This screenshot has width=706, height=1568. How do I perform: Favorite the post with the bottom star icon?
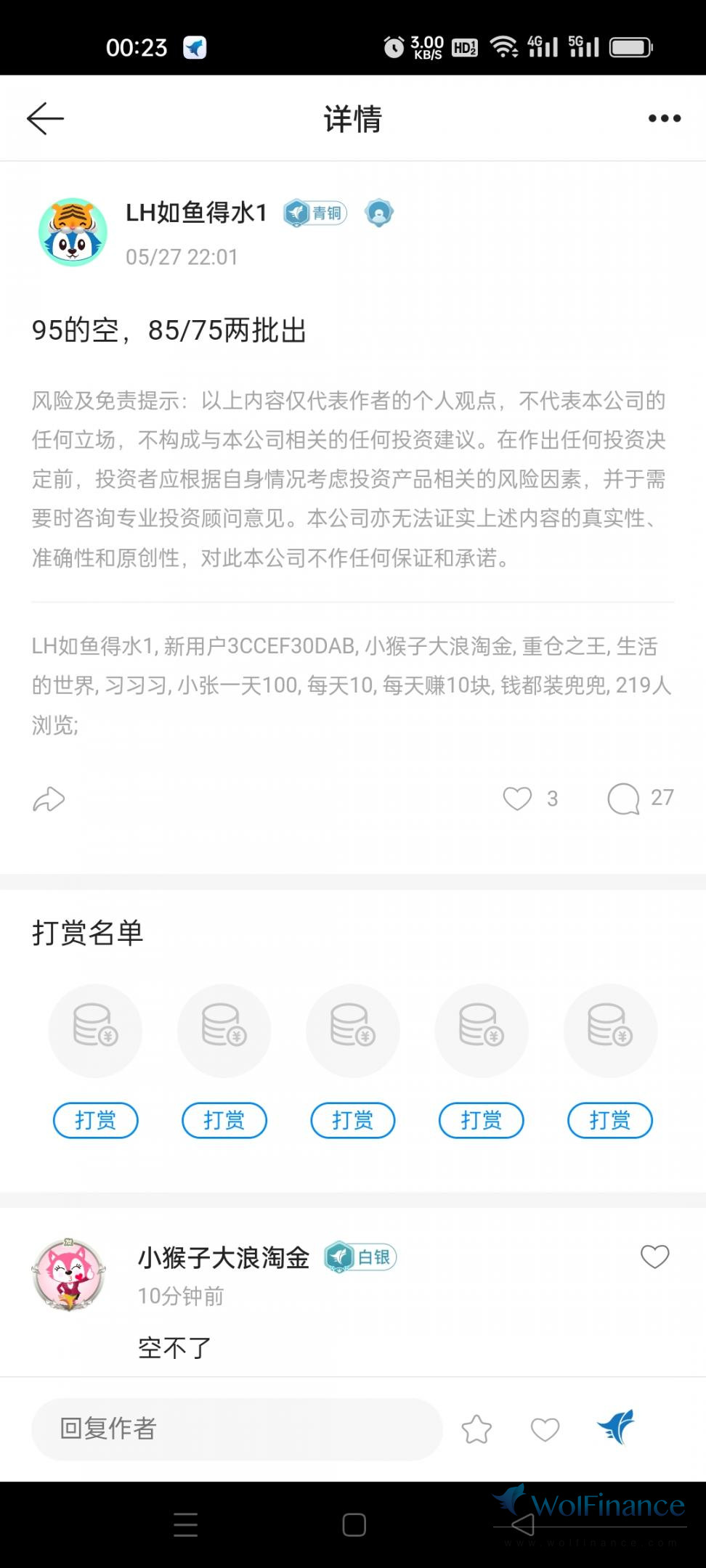476,1429
